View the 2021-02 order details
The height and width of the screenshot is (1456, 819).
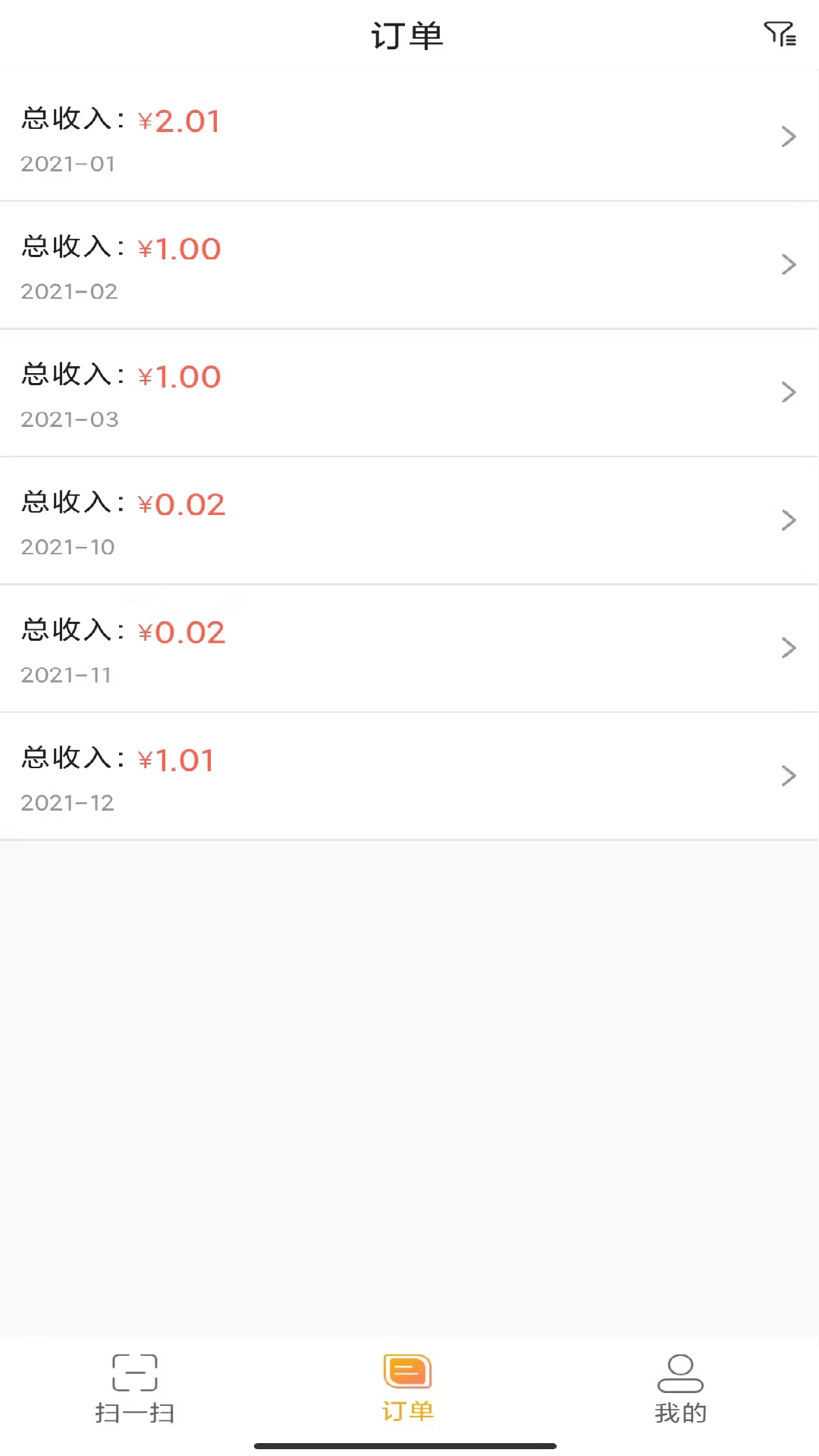pyautogui.click(x=409, y=265)
